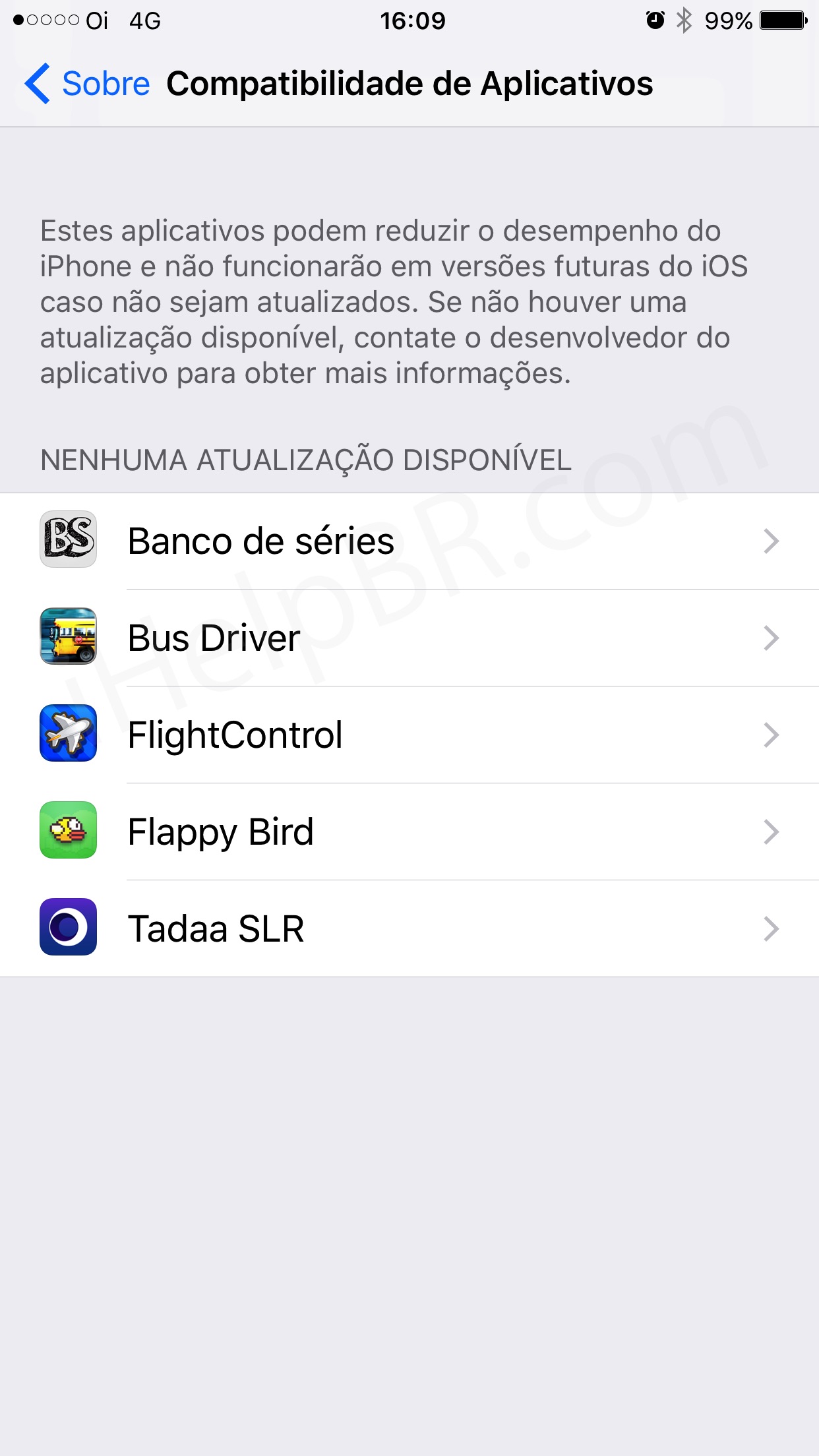Viewport: 819px width, 1456px height.
Task: Tap the Flappy Bird row
Action: (409, 832)
